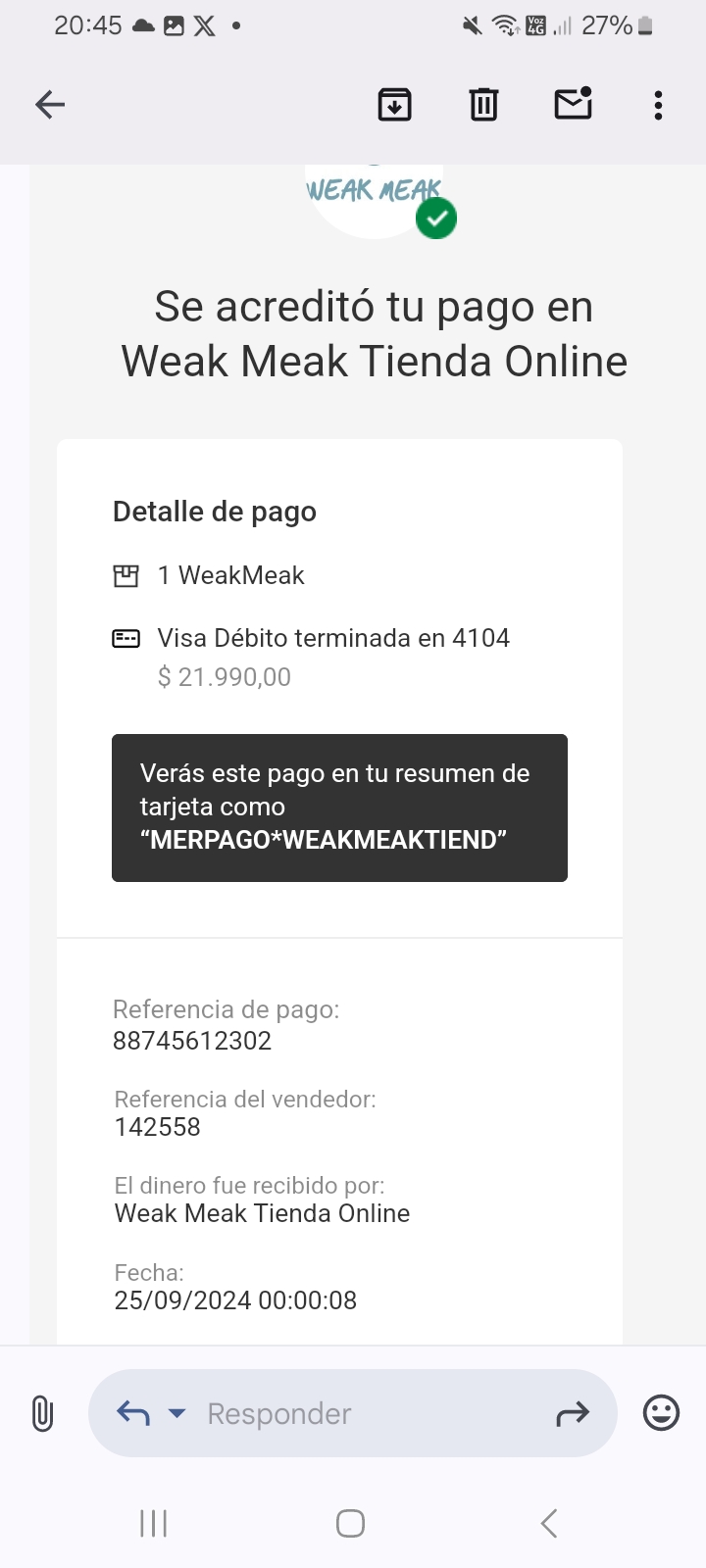The width and height of the screenshot is (706, 1568).
Task: Attach a file with the paperclip
Action: 42,1413
